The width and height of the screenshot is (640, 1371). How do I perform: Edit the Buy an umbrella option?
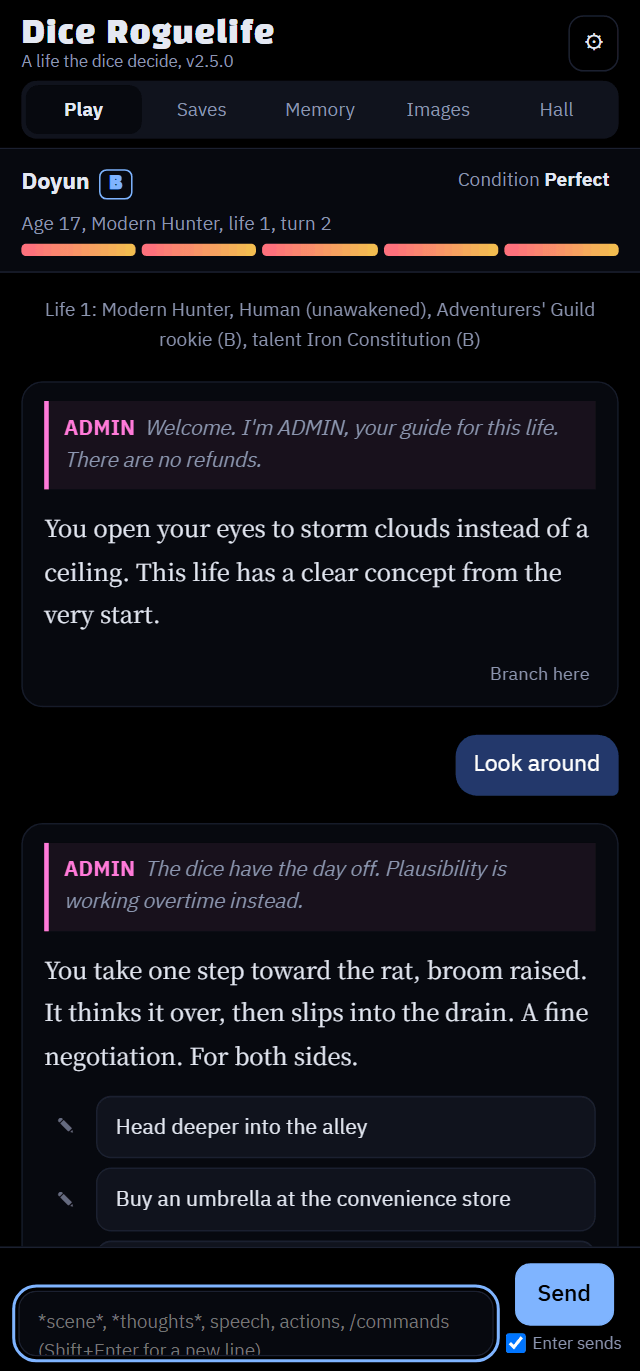click(66, 1198)
